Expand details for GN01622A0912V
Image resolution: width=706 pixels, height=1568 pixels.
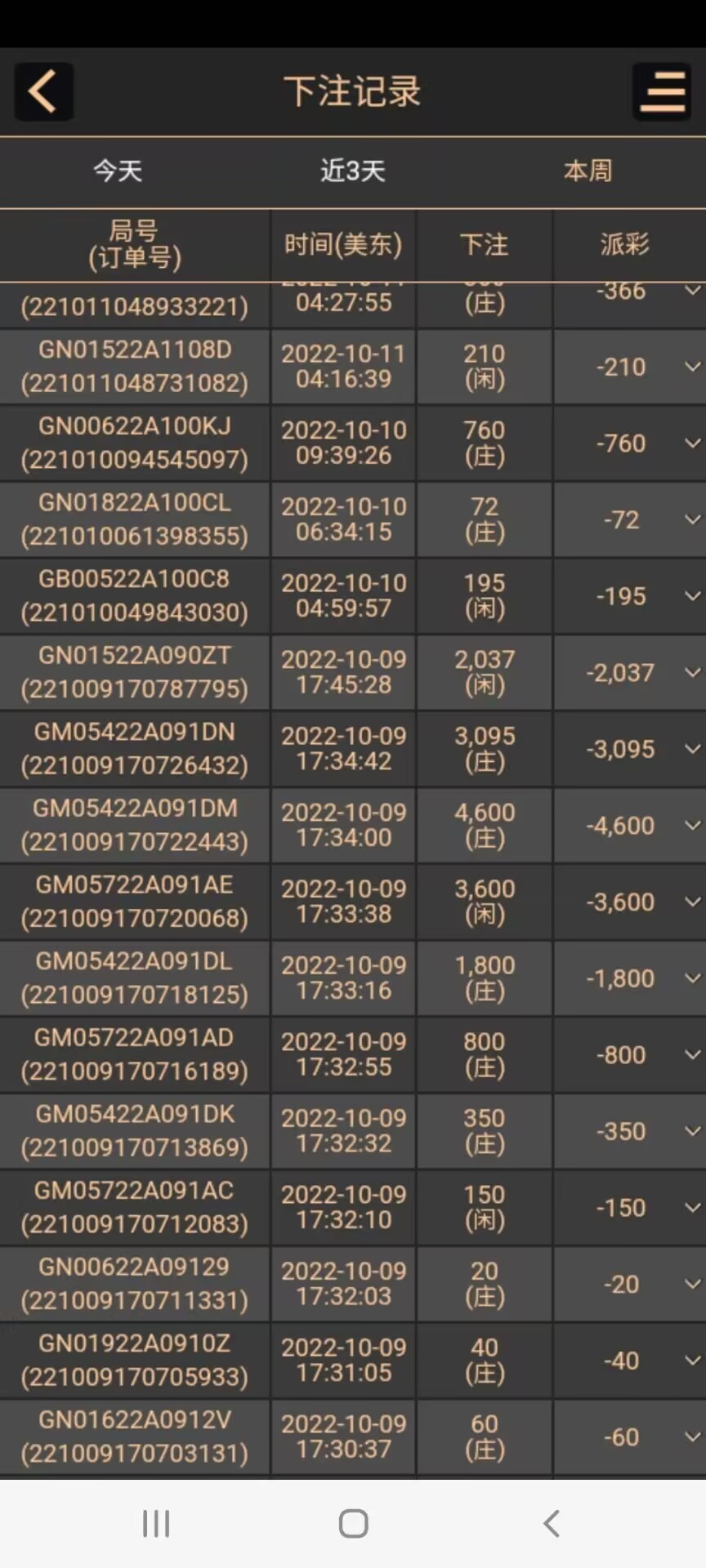[x=692, y=1437]
